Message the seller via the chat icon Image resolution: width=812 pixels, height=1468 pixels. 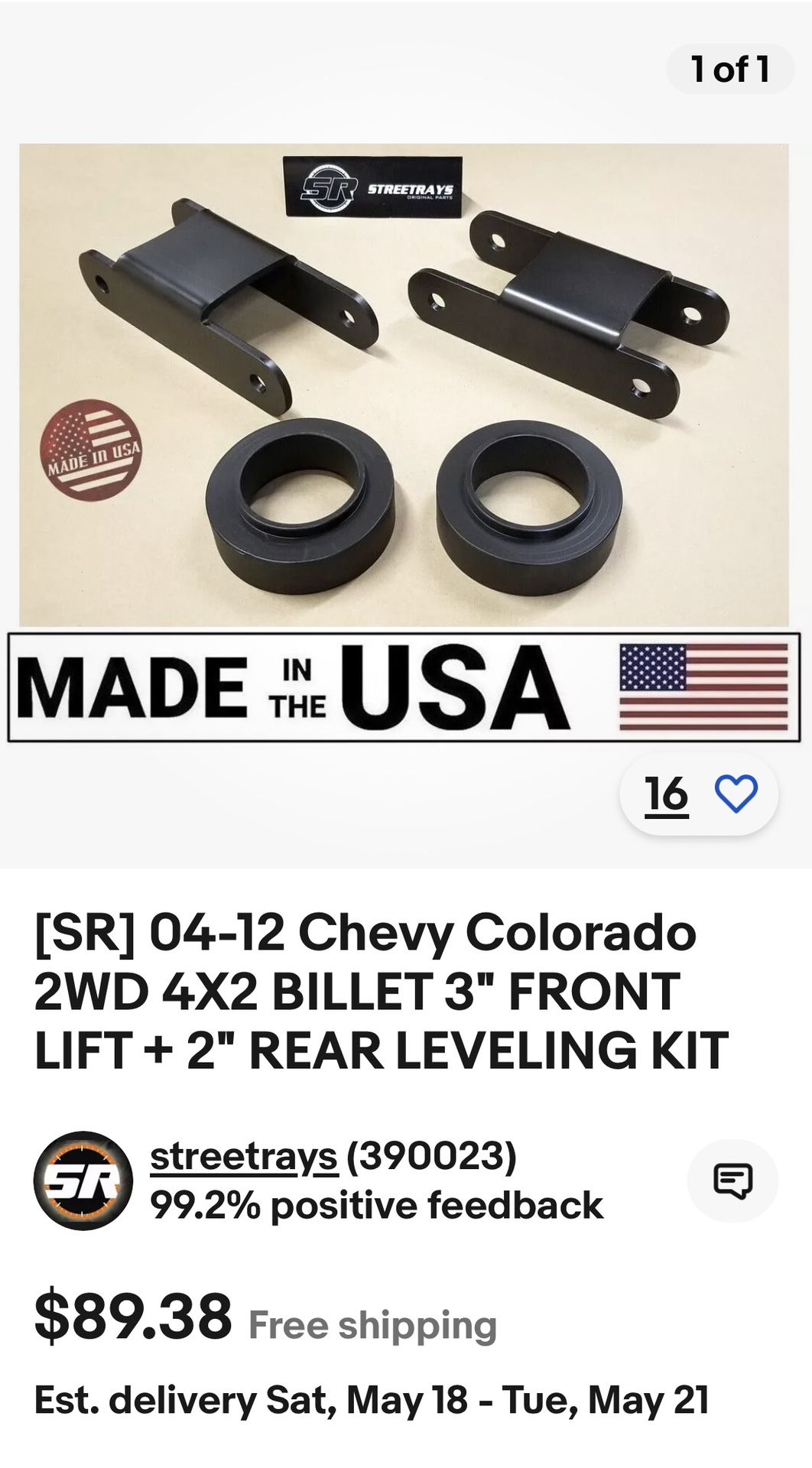[x=732, y=1181]
